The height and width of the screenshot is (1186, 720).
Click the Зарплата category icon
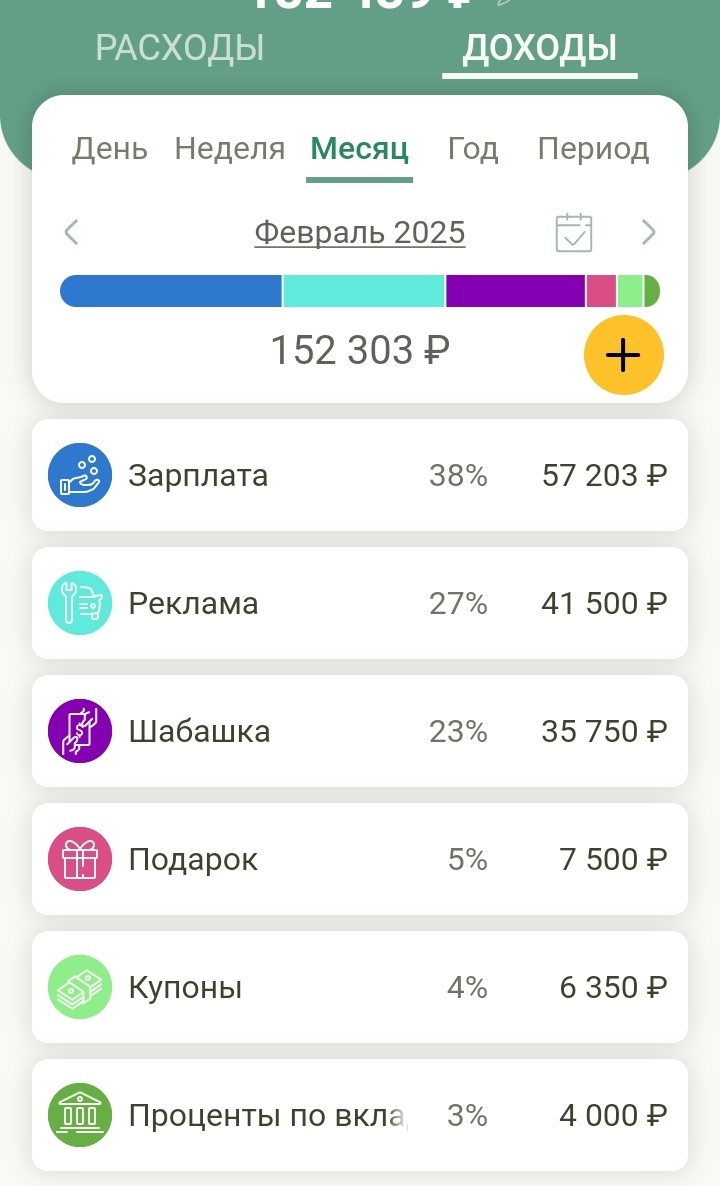pos(80,475)
